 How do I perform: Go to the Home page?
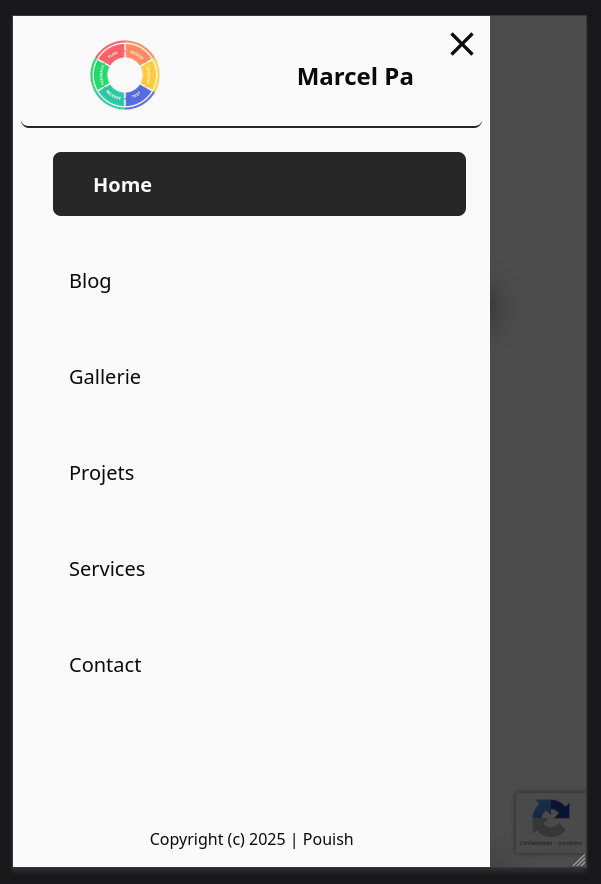point(259,184)
